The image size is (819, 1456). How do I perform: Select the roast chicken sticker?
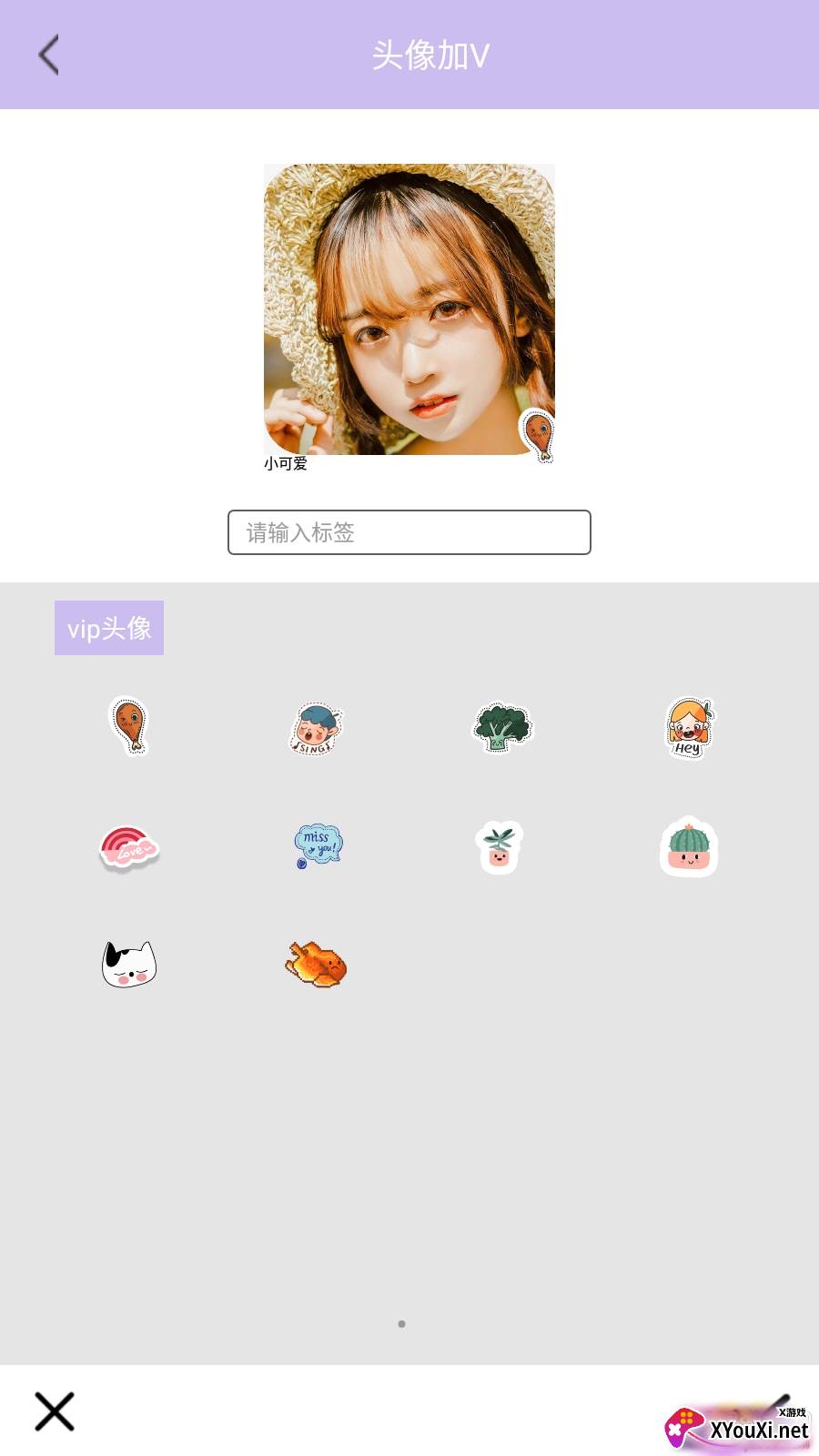pos(316,964)
